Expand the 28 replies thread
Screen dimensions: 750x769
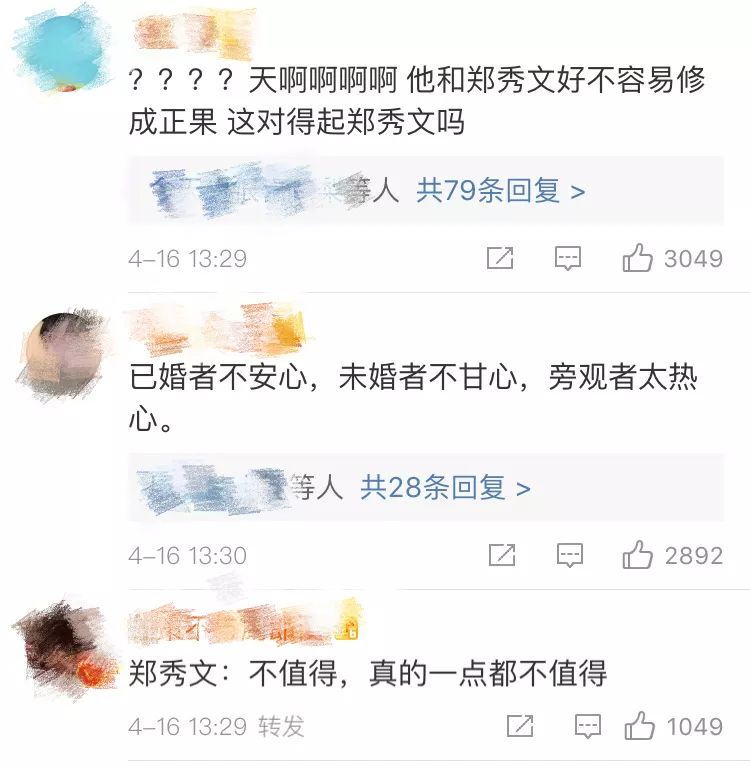(x=446, y=488)
